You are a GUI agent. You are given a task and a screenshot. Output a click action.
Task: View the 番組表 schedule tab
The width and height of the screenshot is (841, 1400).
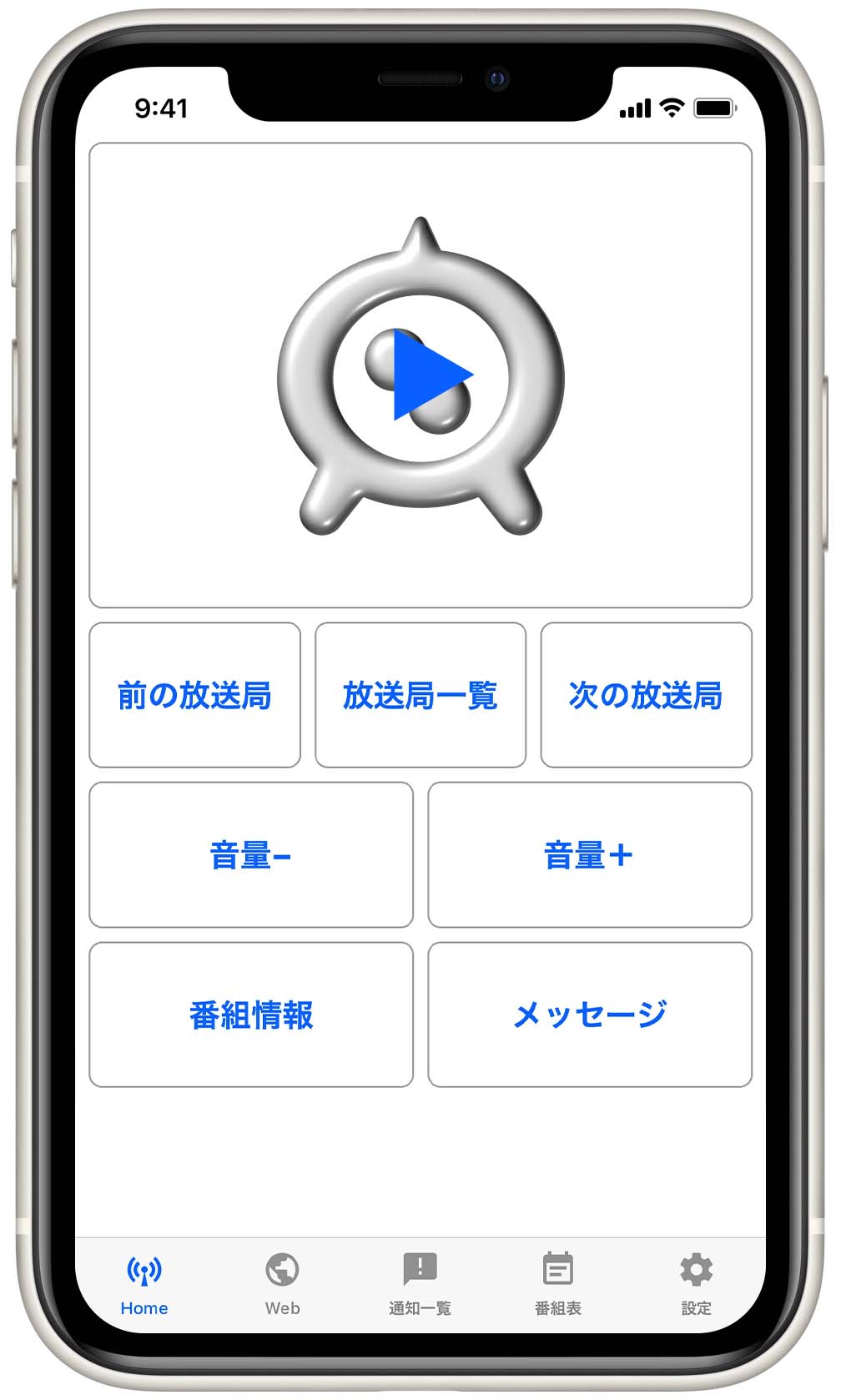tap(557, 1283)
